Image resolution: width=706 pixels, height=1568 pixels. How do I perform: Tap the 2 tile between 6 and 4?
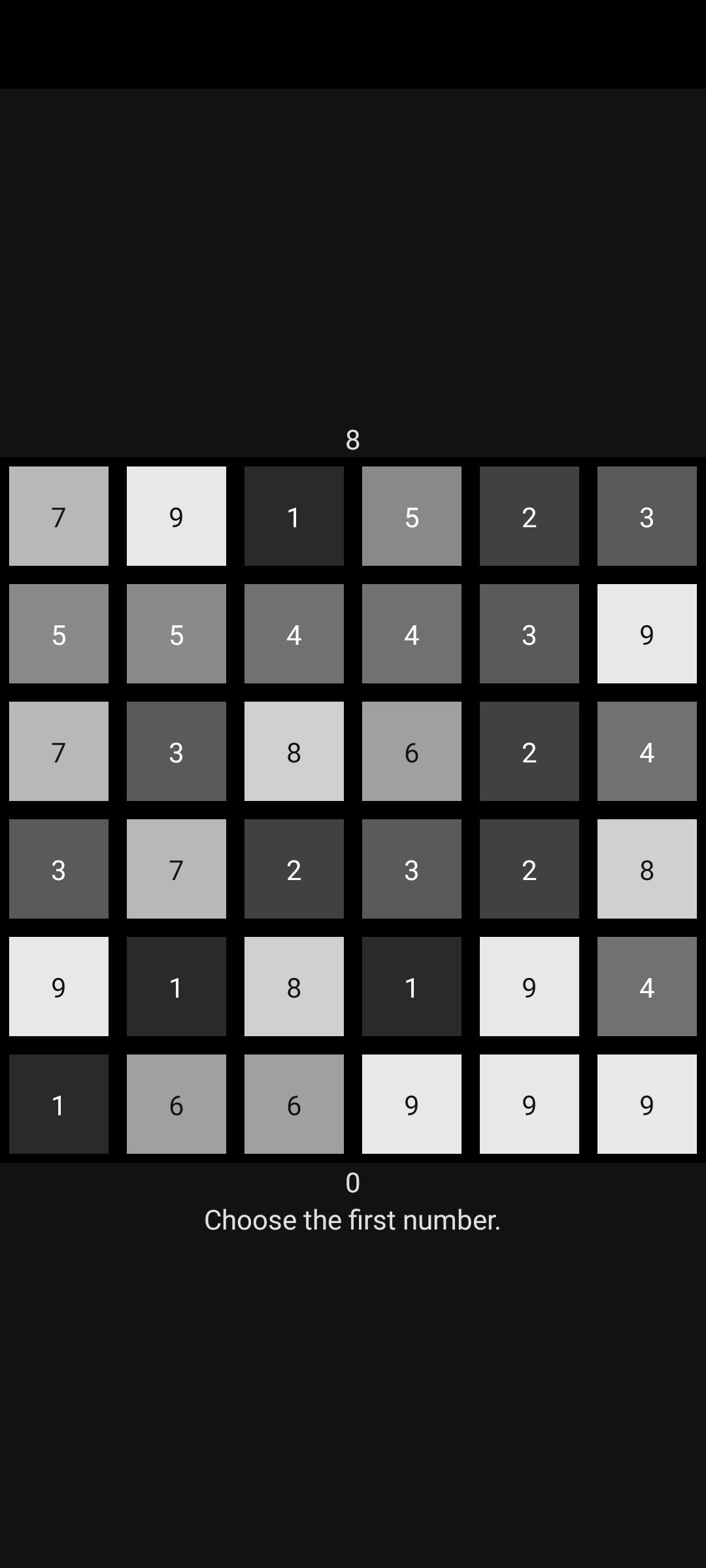(529, 751)
